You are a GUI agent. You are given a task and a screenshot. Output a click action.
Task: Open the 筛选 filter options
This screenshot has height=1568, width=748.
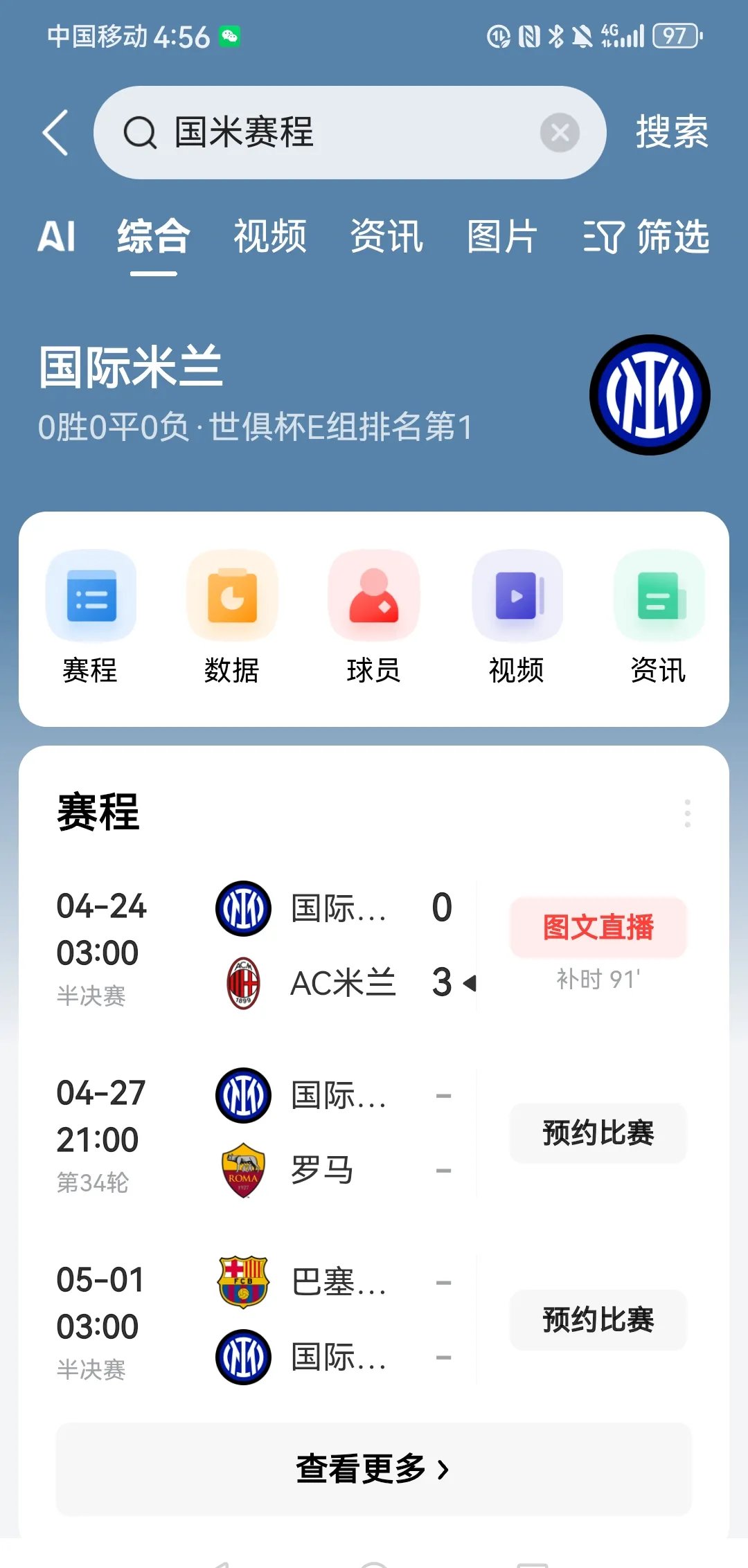click(646, 237)
